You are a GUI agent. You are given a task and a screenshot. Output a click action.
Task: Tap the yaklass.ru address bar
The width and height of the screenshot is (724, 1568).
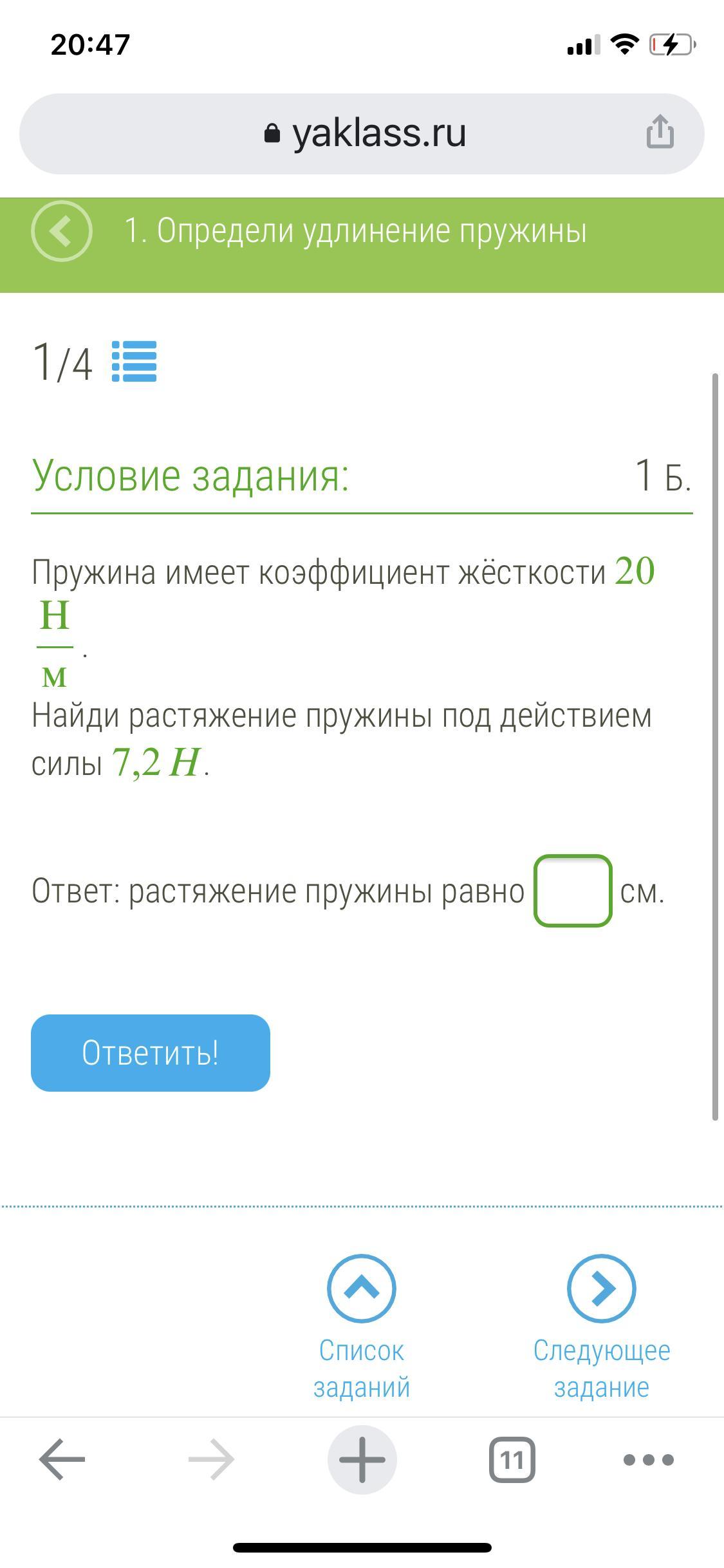pos(364,134)
